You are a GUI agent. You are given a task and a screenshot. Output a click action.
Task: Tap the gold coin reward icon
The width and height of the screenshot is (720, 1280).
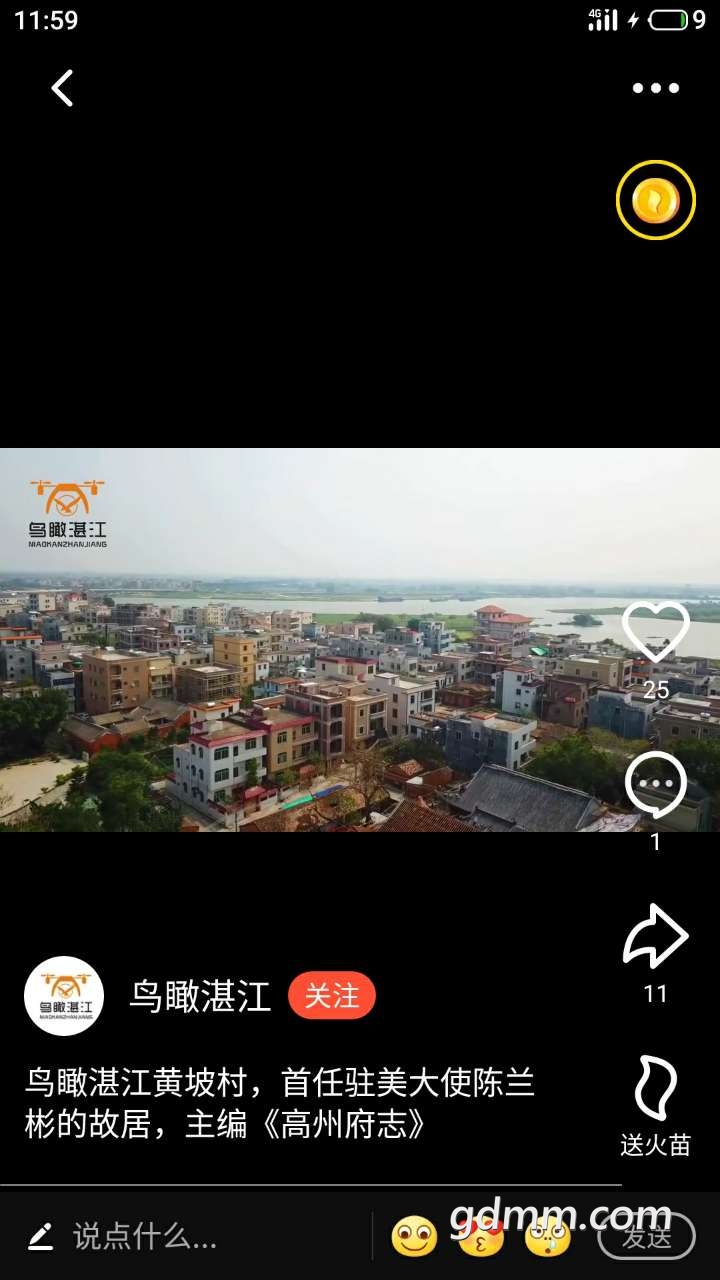pos(656,200)
